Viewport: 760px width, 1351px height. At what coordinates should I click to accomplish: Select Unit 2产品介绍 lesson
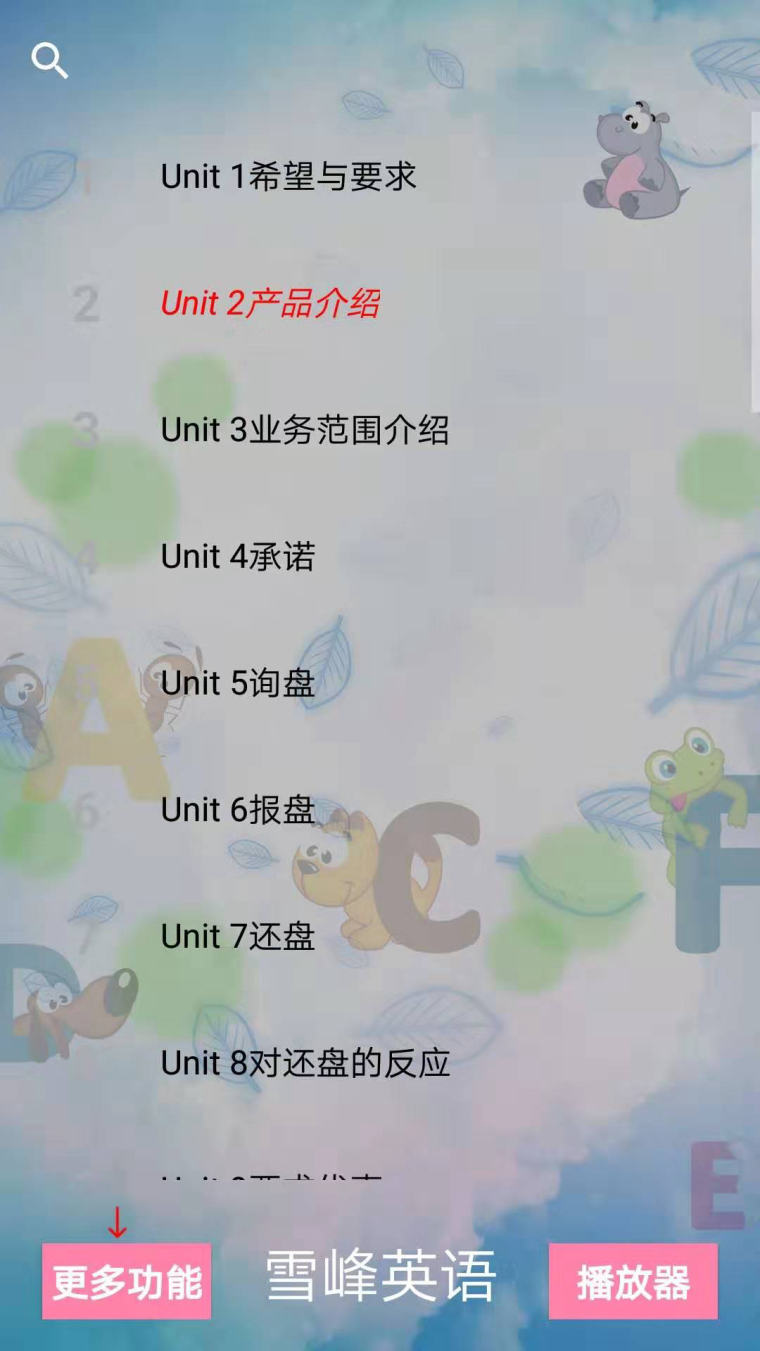coord(270,304)
